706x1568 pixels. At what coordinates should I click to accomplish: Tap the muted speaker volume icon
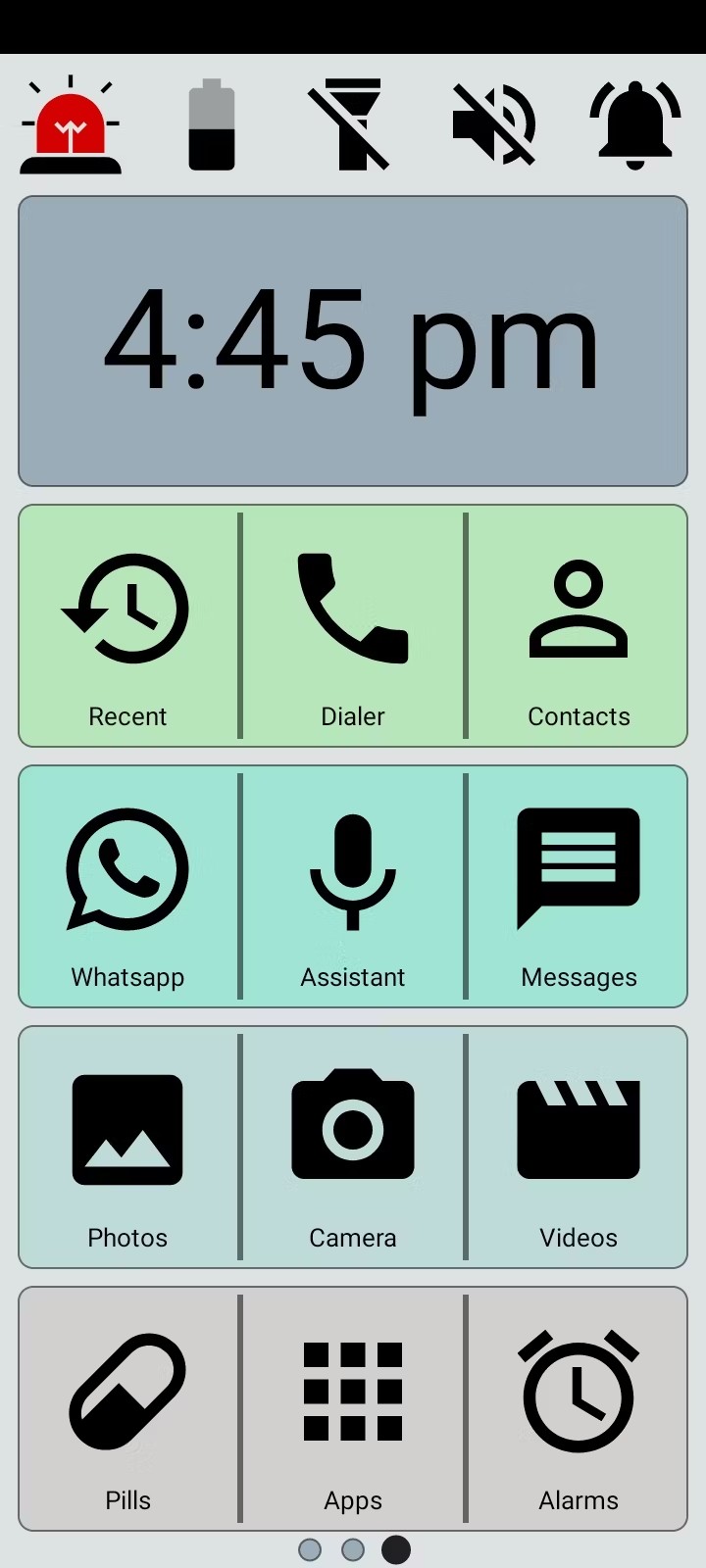(x=494, y=125)
